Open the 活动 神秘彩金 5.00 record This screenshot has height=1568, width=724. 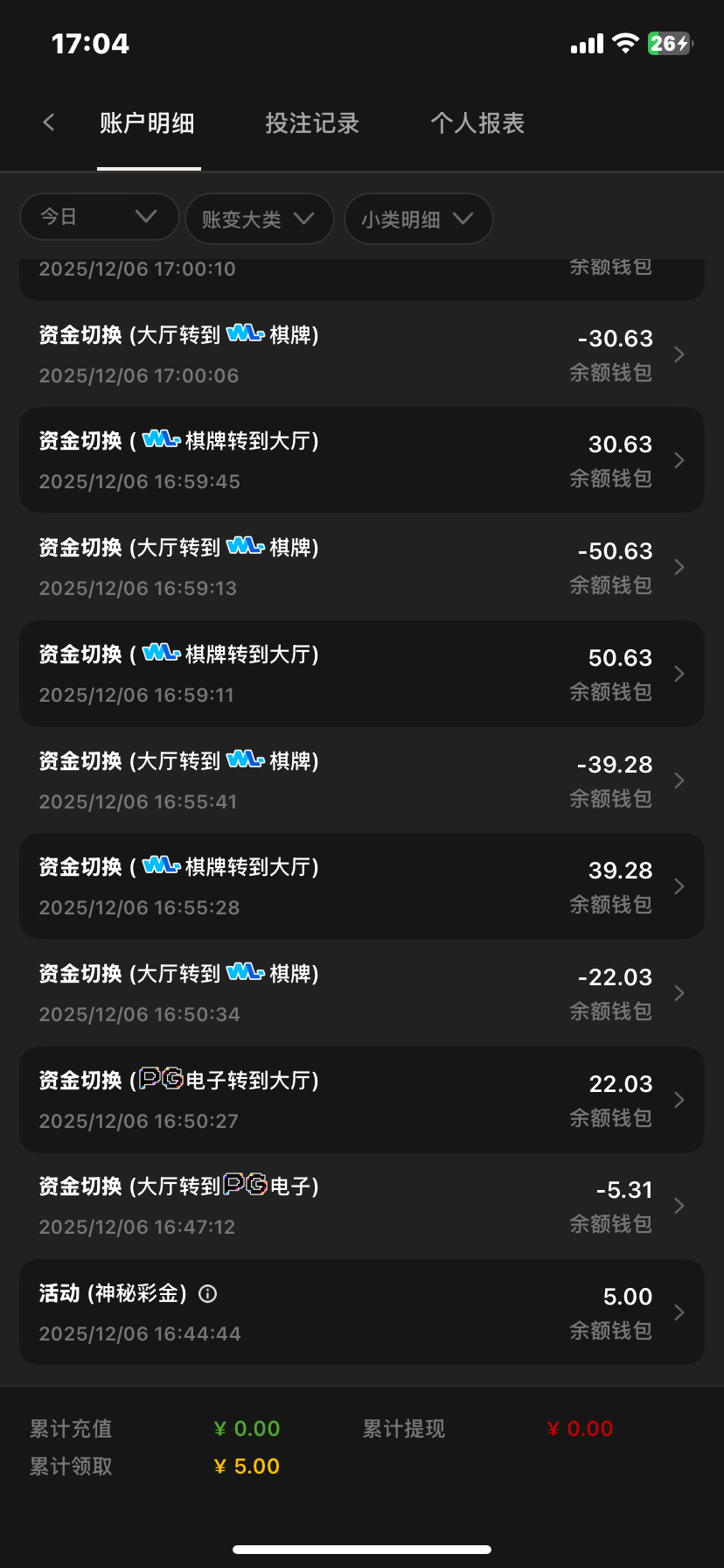361,1312
